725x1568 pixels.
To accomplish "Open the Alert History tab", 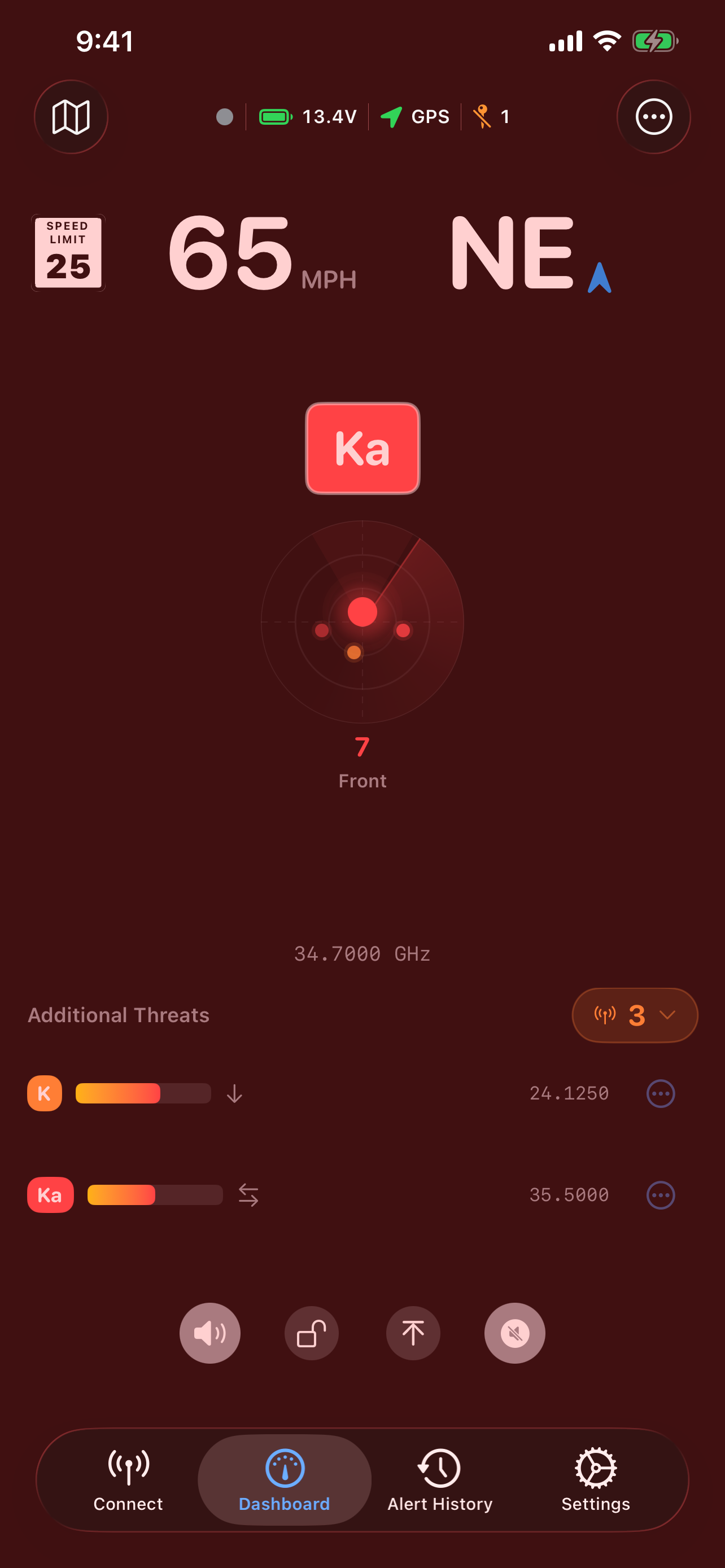I will pos(439,1480).
